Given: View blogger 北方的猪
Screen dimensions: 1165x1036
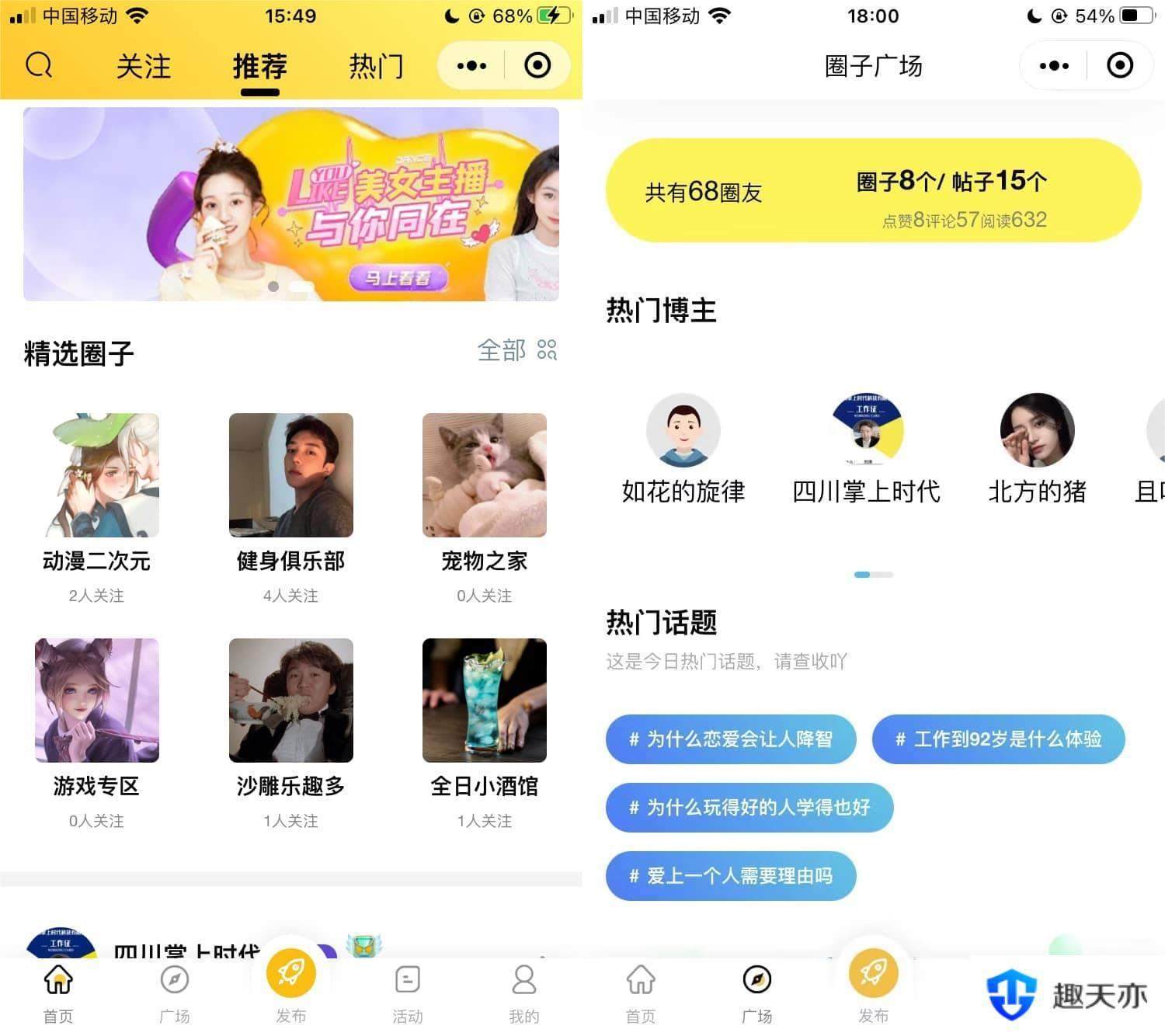Looking at the screenshot, I should click(1037, 430).
